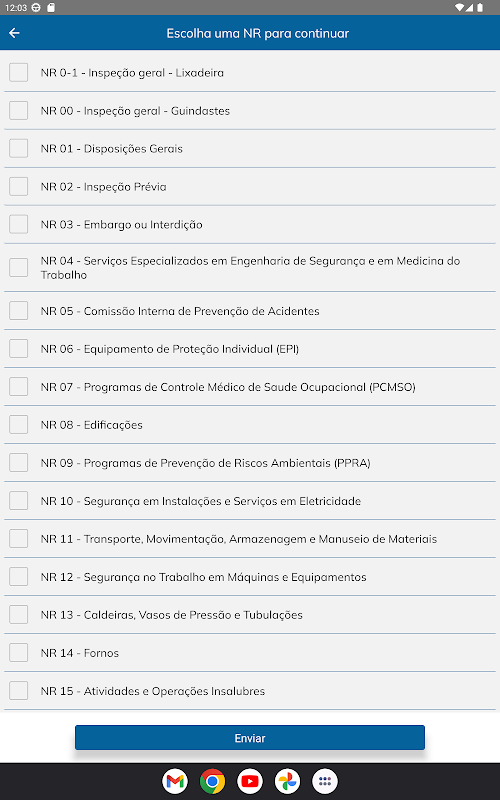Select the NR 08 Edificações checkbox

(x=18, y=424)
